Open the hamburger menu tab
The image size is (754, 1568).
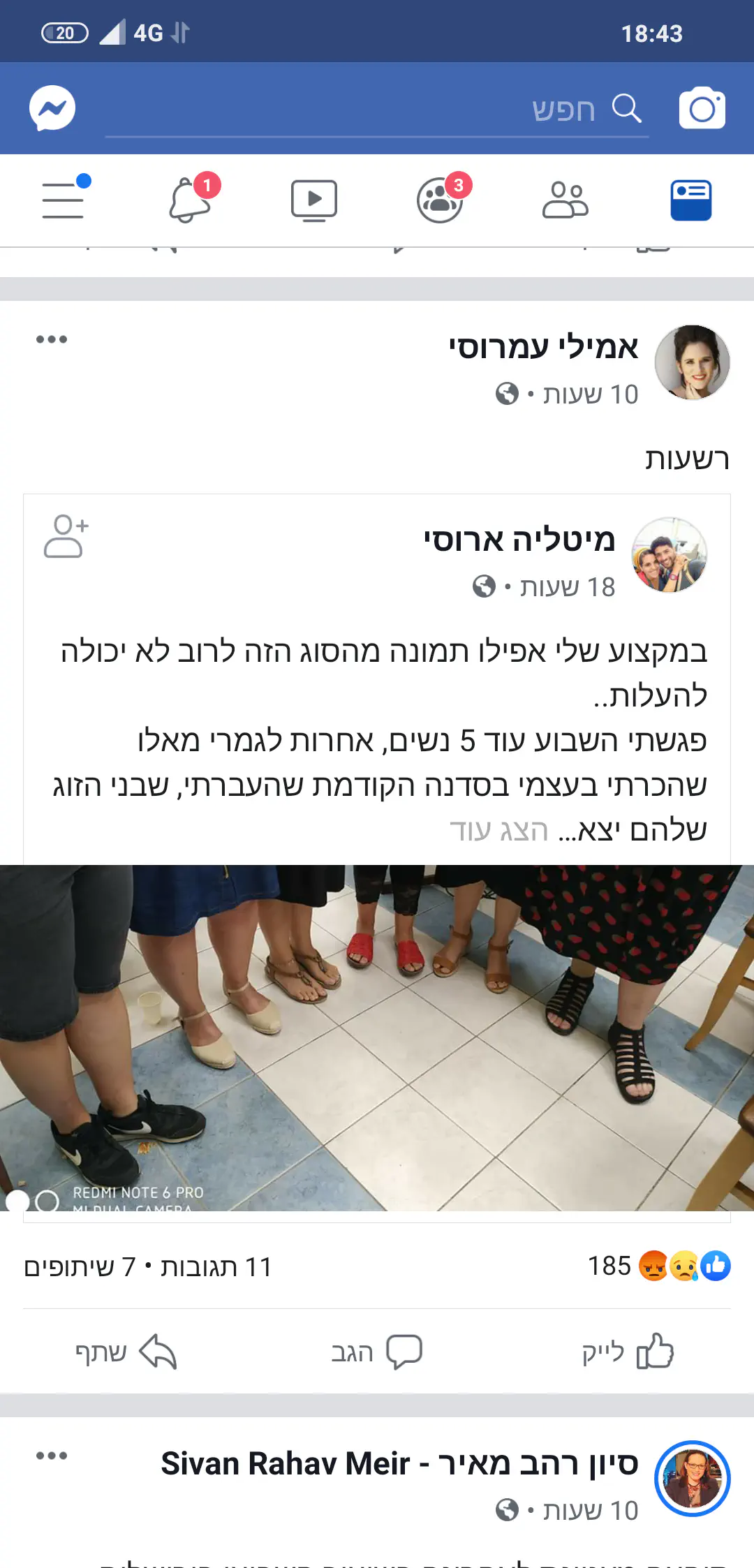click(64, 200)
